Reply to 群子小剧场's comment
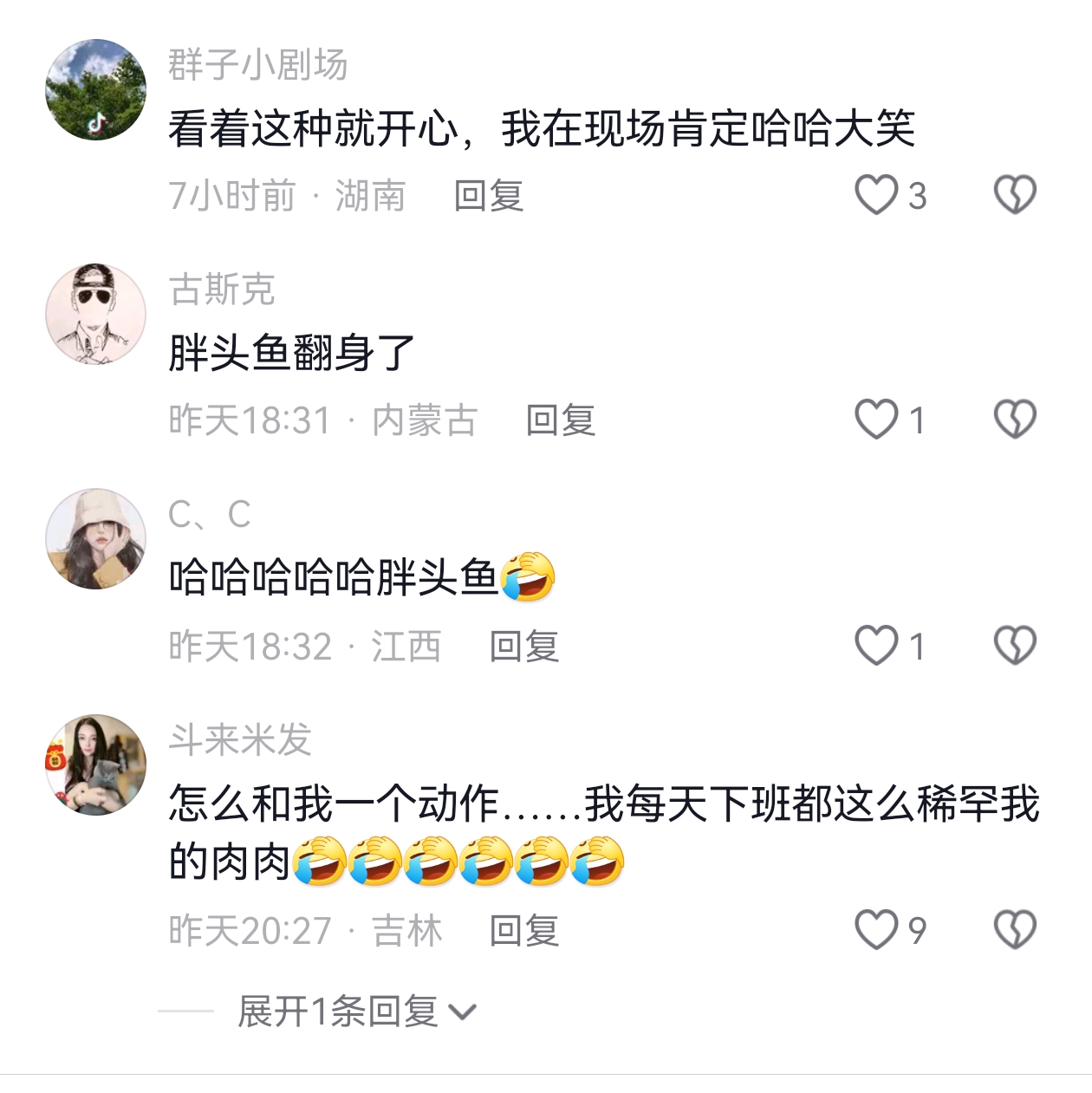The width and height of the screenshot is (1092, 1093). (x=489, y=196)
